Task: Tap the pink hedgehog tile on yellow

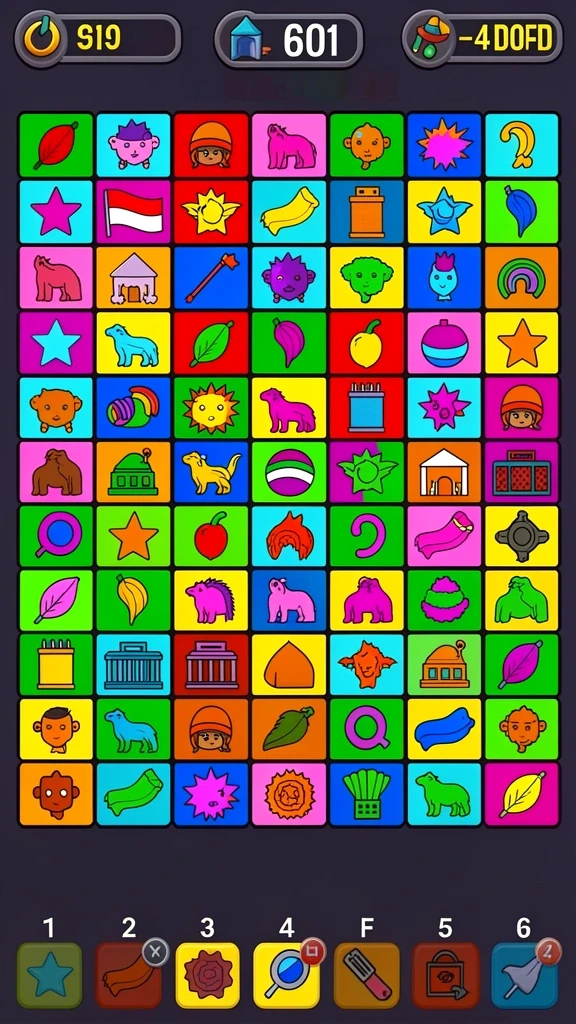Action: tap(211, 601)
